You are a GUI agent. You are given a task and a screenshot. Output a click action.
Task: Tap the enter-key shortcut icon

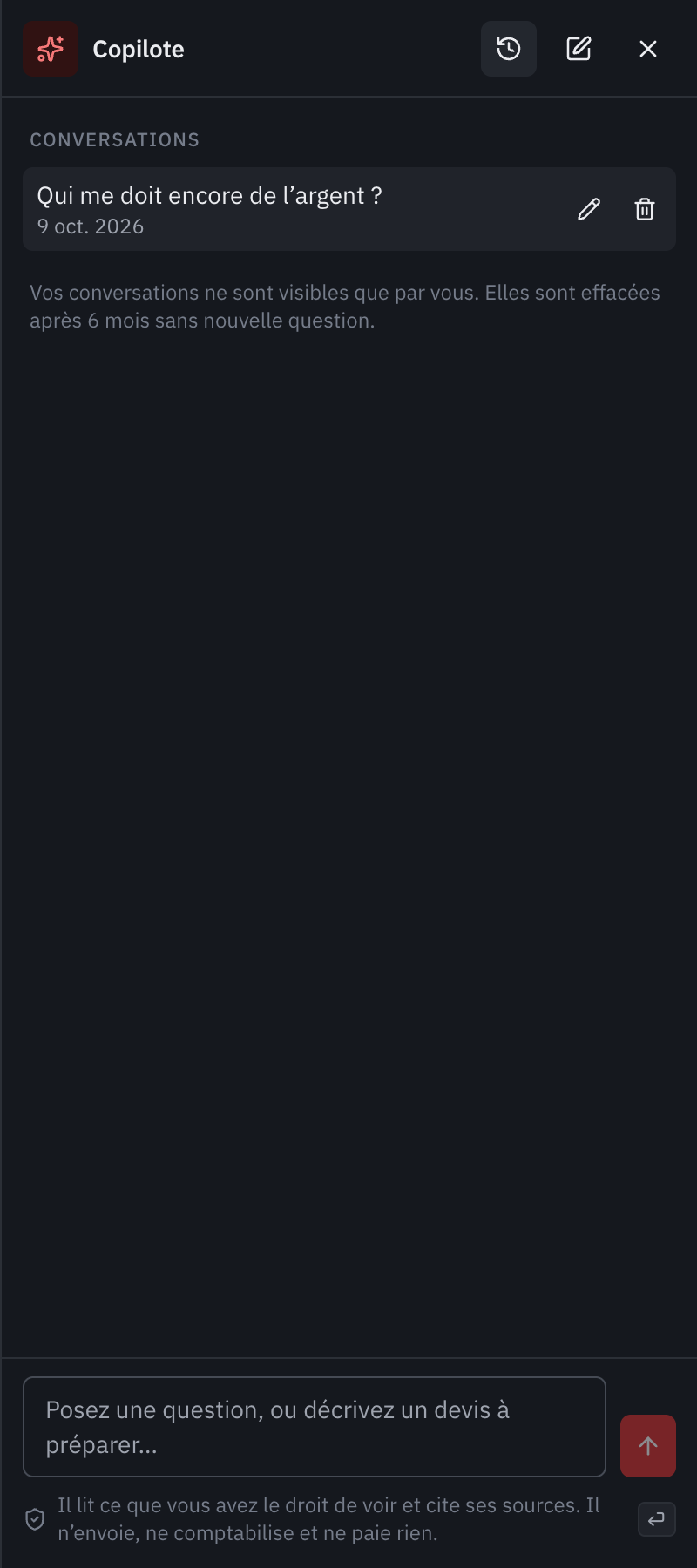pyautogui.click(x=657, y=1519)
